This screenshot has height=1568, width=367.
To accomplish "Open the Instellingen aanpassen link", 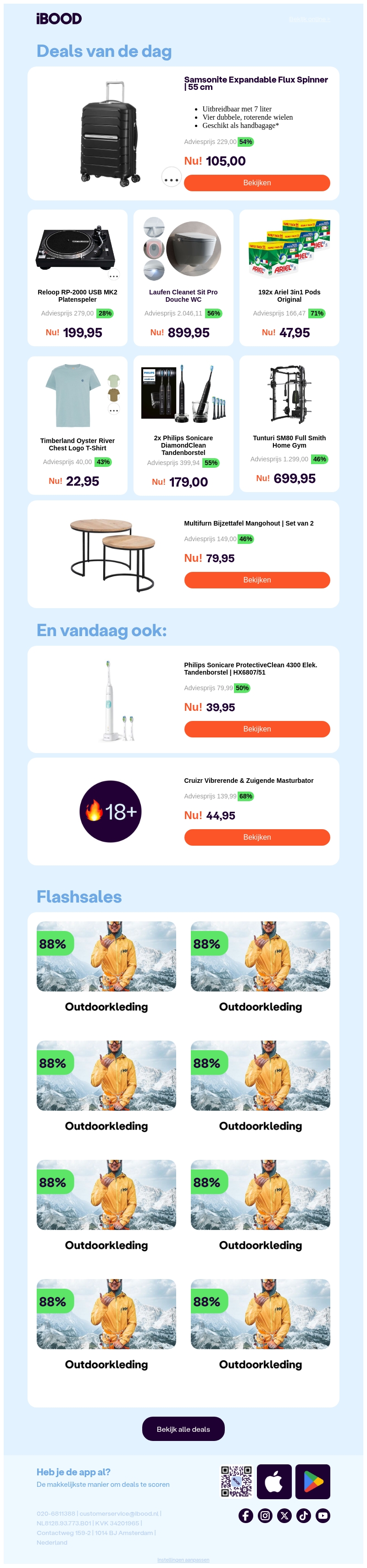I will pyautogui.click(x=183, y=1559).
